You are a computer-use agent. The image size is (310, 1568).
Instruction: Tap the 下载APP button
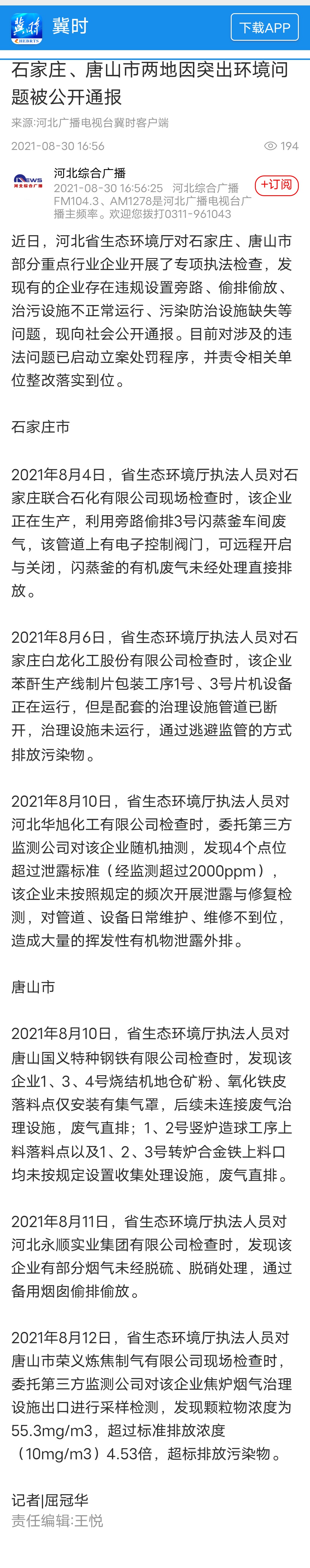pyautogui.click(x=264, y=28)
